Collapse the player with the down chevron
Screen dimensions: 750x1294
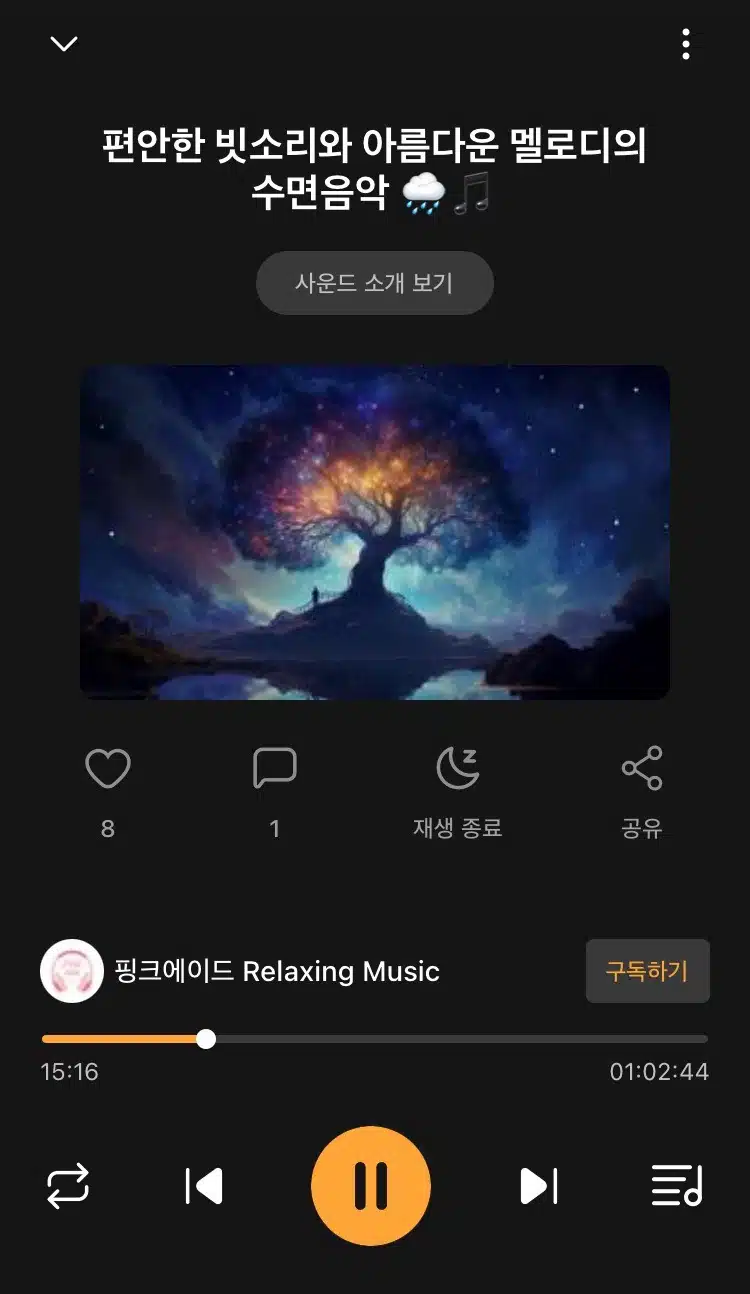[64, 44]
